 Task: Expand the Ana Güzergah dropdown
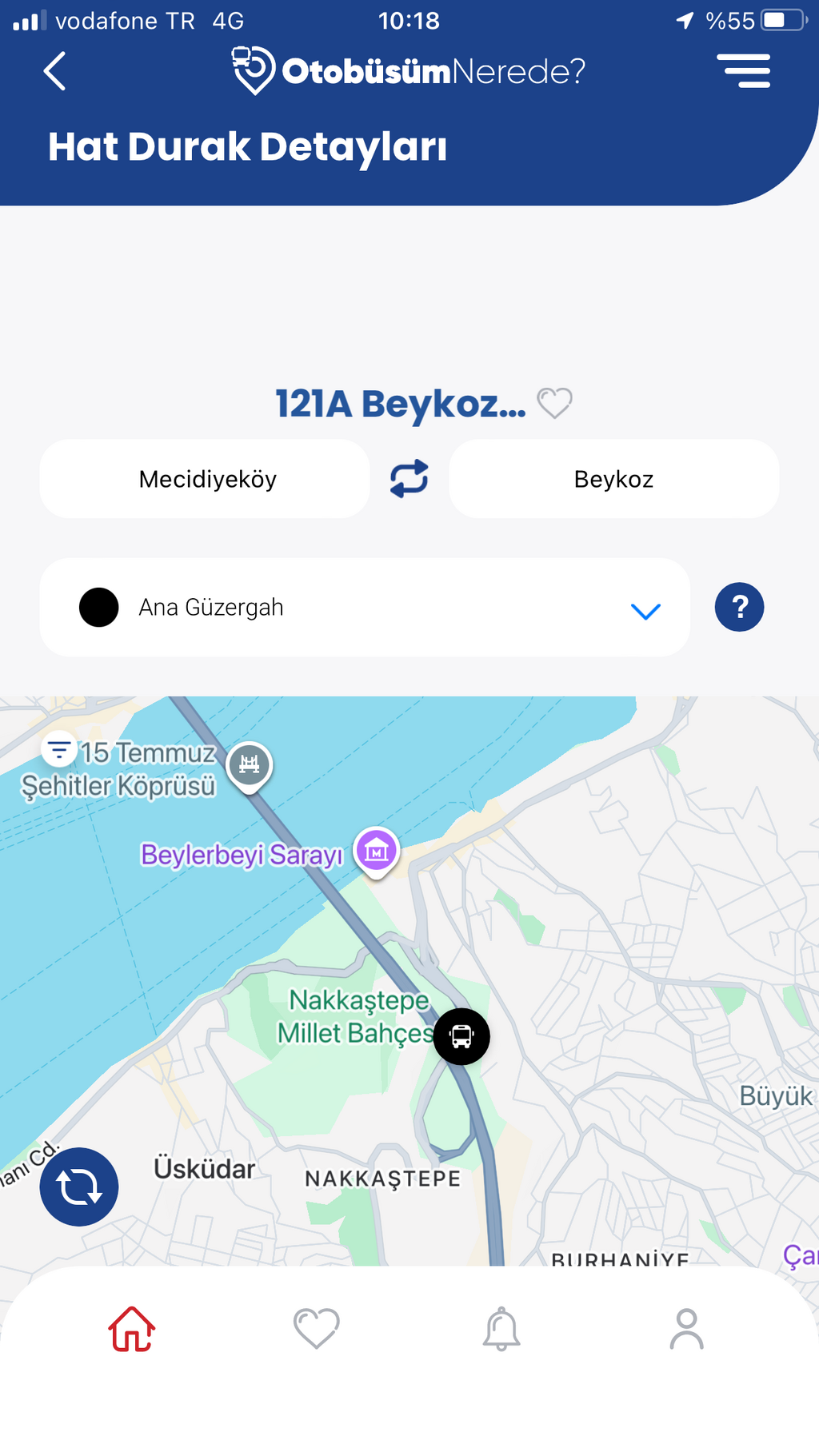coord(645,611)
